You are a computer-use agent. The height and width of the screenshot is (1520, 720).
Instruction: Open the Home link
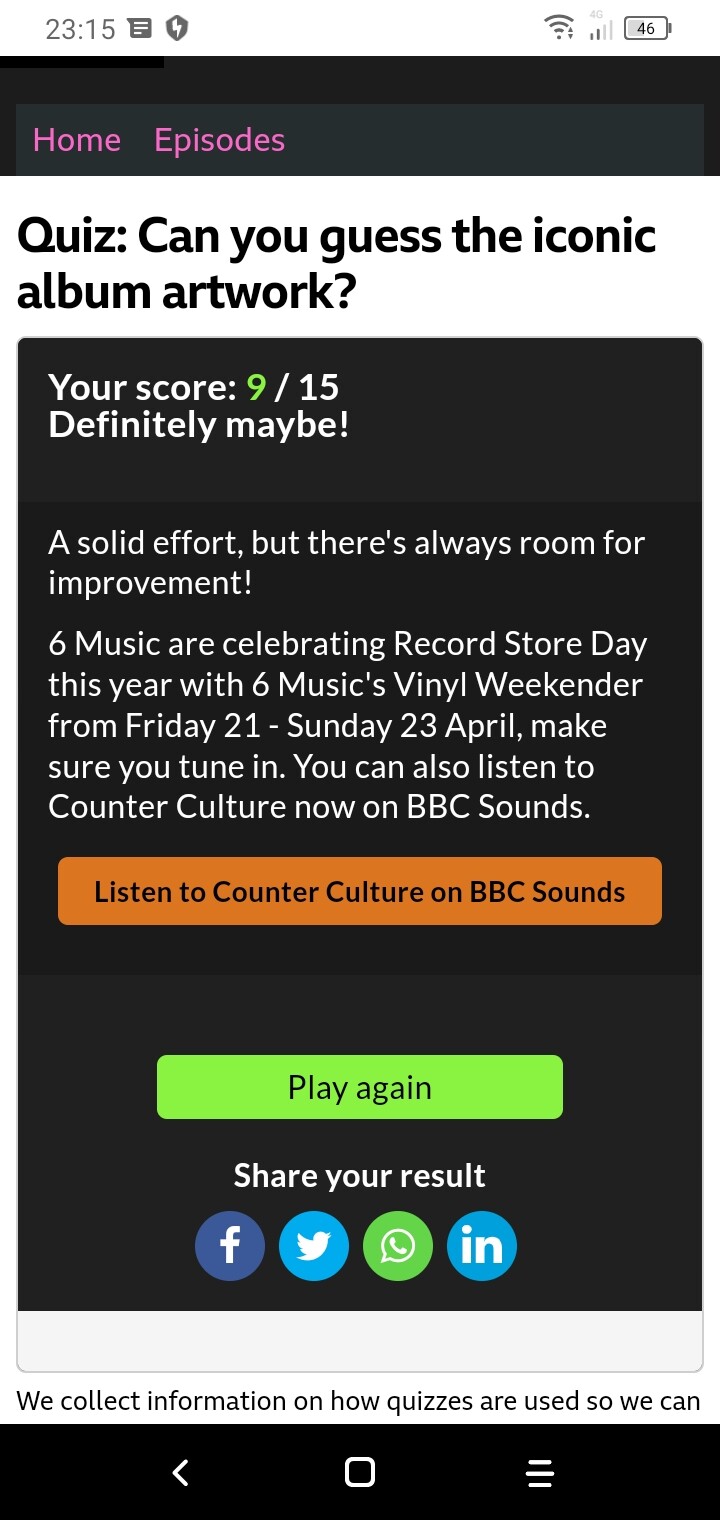(77, 140)
